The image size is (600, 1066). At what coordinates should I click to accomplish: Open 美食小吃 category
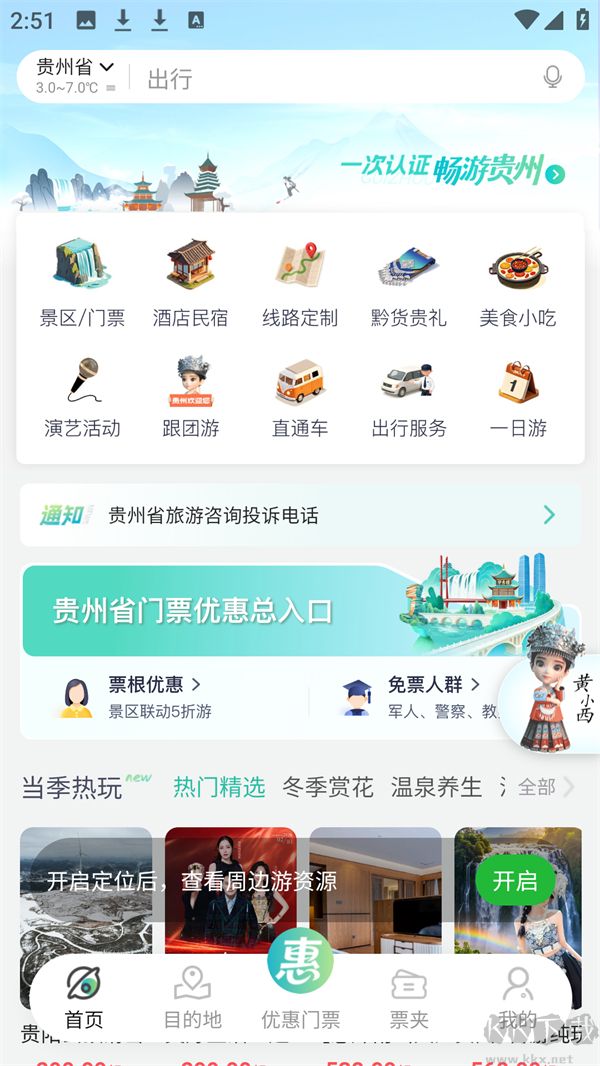tap(517, 283)
